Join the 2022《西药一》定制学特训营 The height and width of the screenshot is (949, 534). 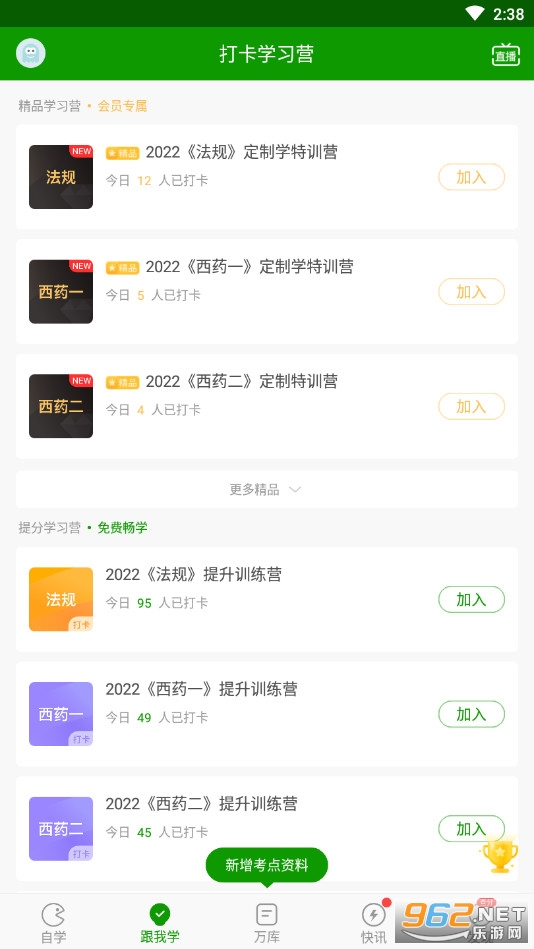point(471,292)
